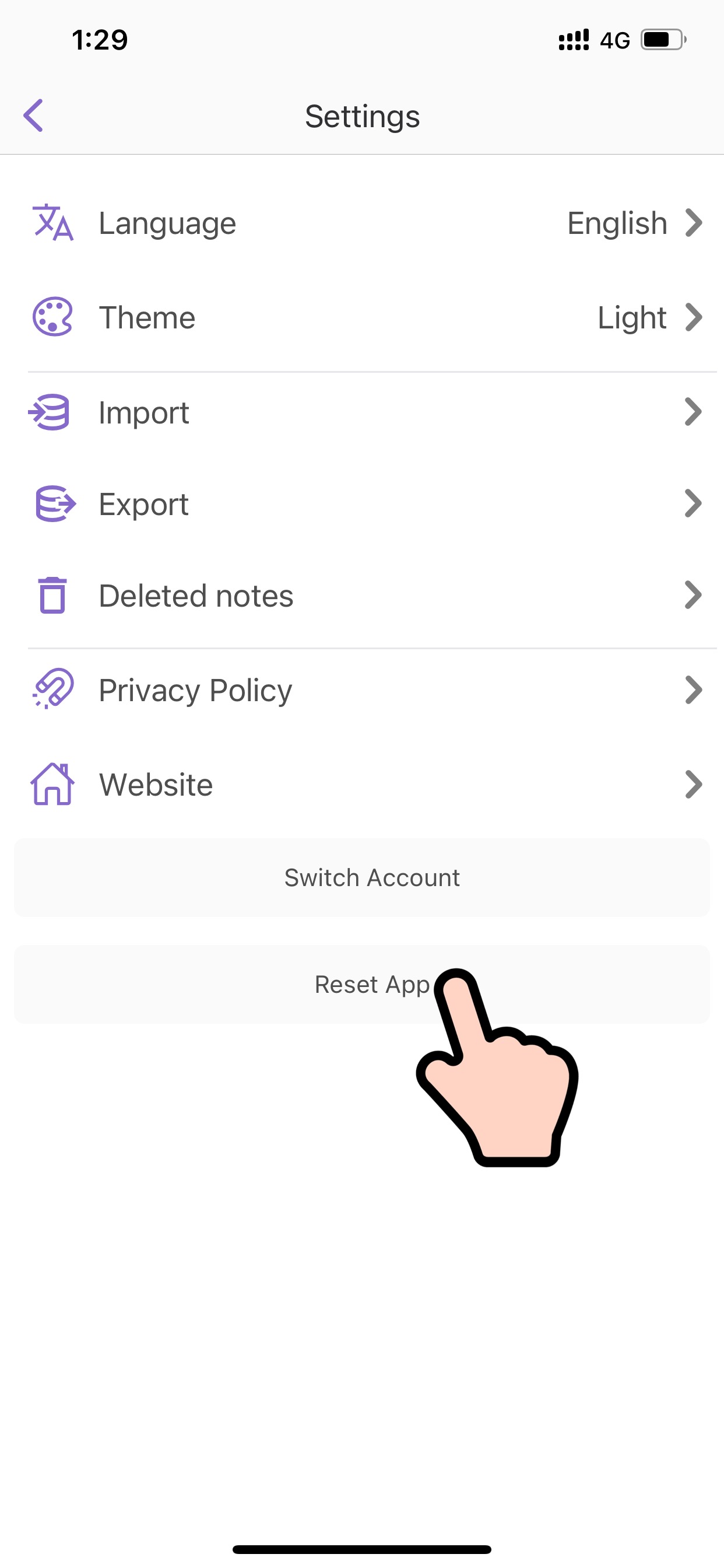The image size is (724, 1568).
Task: Open the Privacy Policy
Action: tap(362, 689)
